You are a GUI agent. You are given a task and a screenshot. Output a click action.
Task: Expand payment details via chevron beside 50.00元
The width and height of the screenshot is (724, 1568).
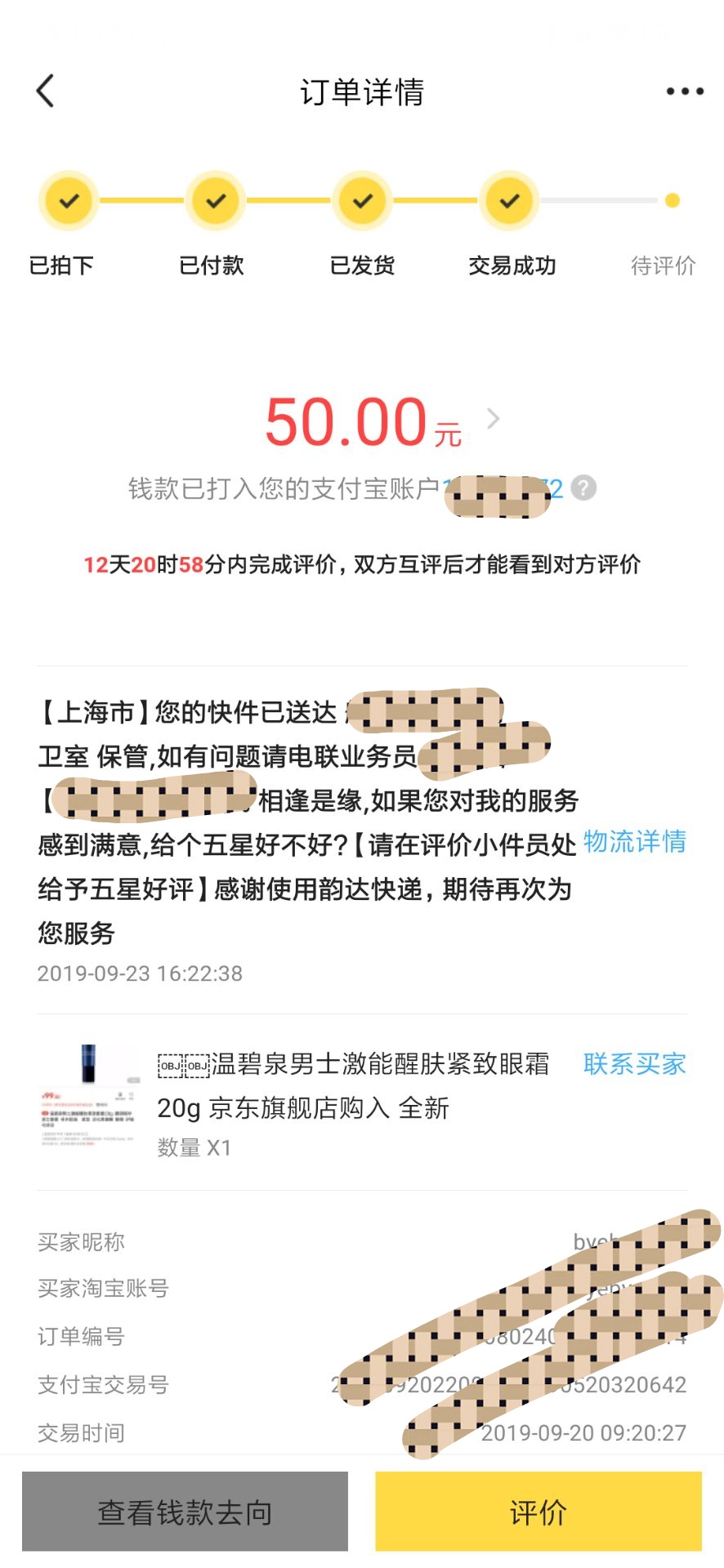pos(494,419)
